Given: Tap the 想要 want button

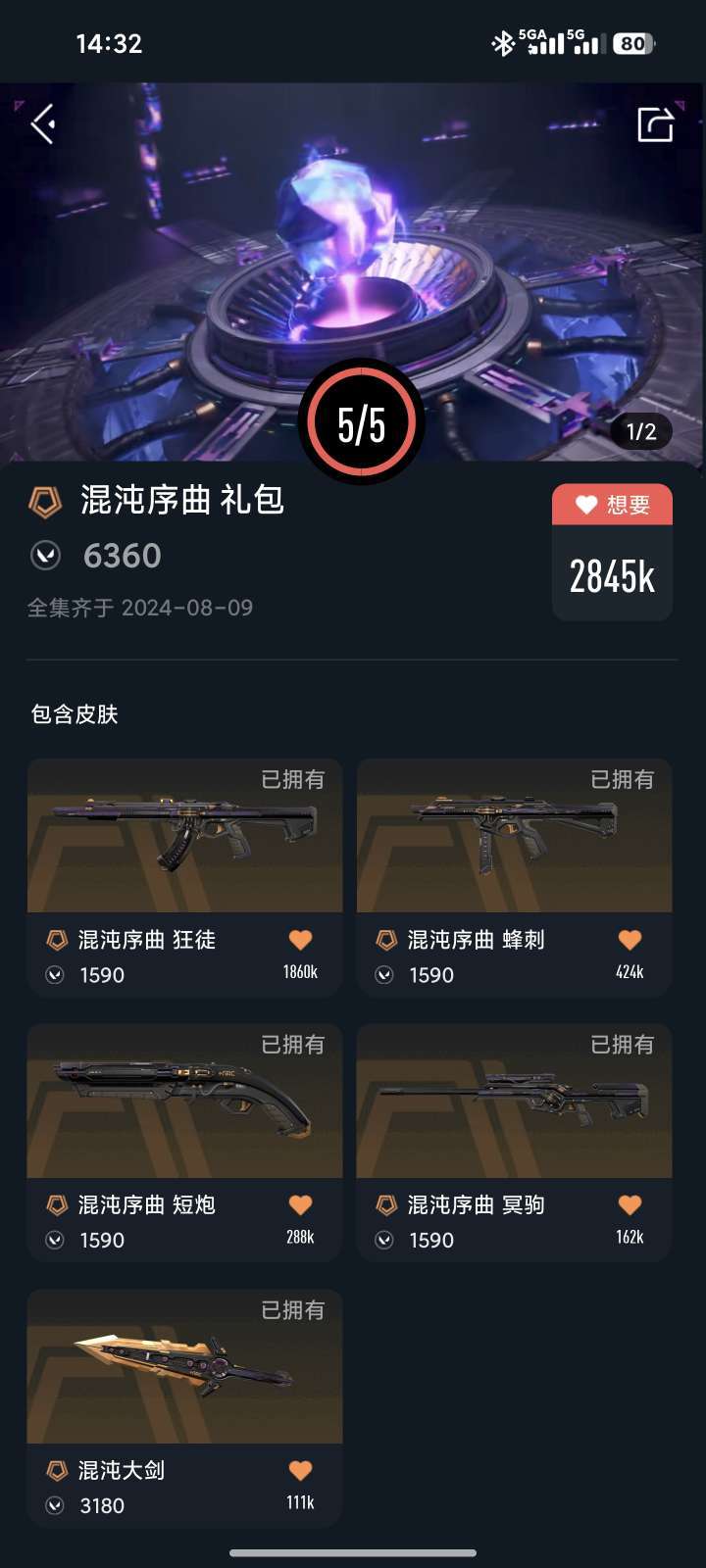Looking at the screenshot, I should click(x=612, y=505).
